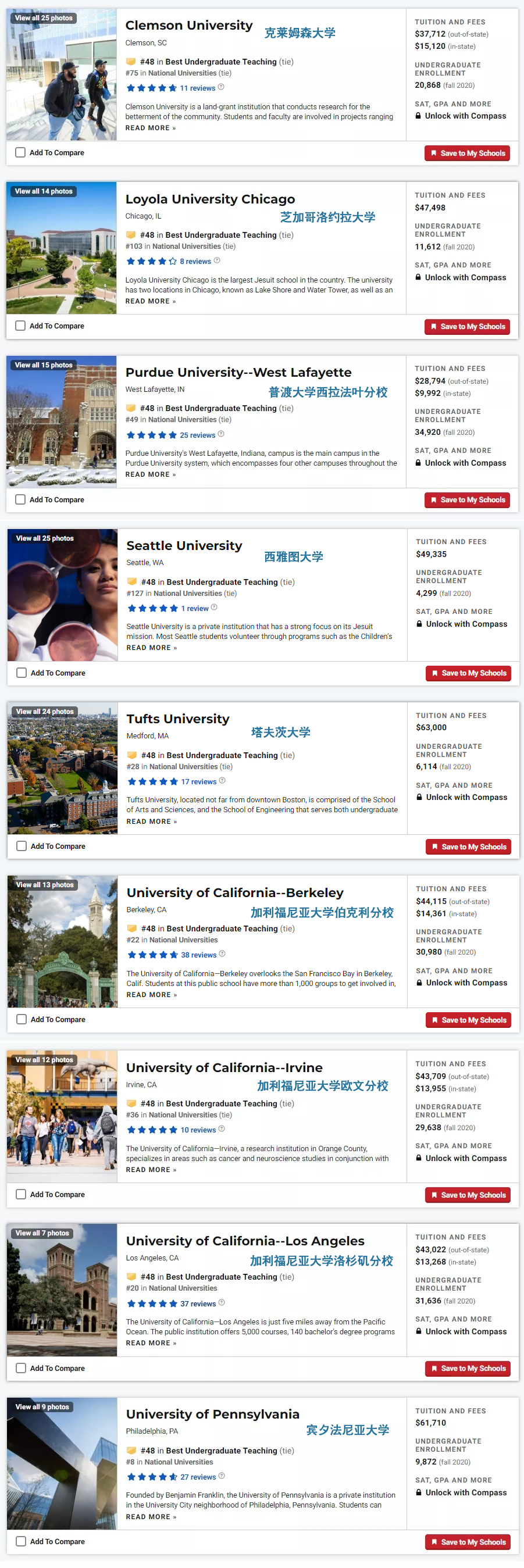Expand Read More for Purdue University
The width and height of the screenshot is (524, 1568).
pos(149,475)
